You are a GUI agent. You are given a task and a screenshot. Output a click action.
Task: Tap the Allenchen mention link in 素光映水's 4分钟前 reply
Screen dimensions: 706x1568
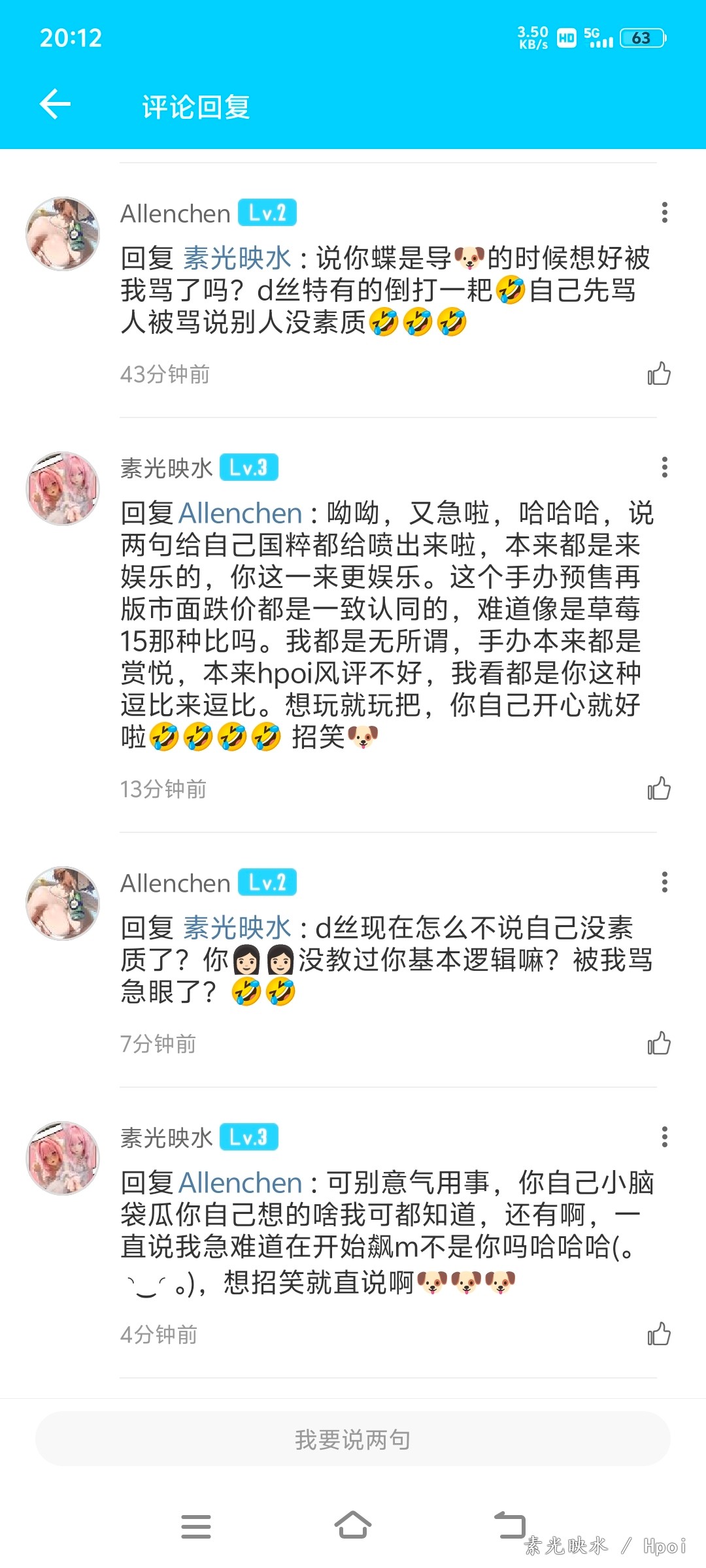[241, 1183]
